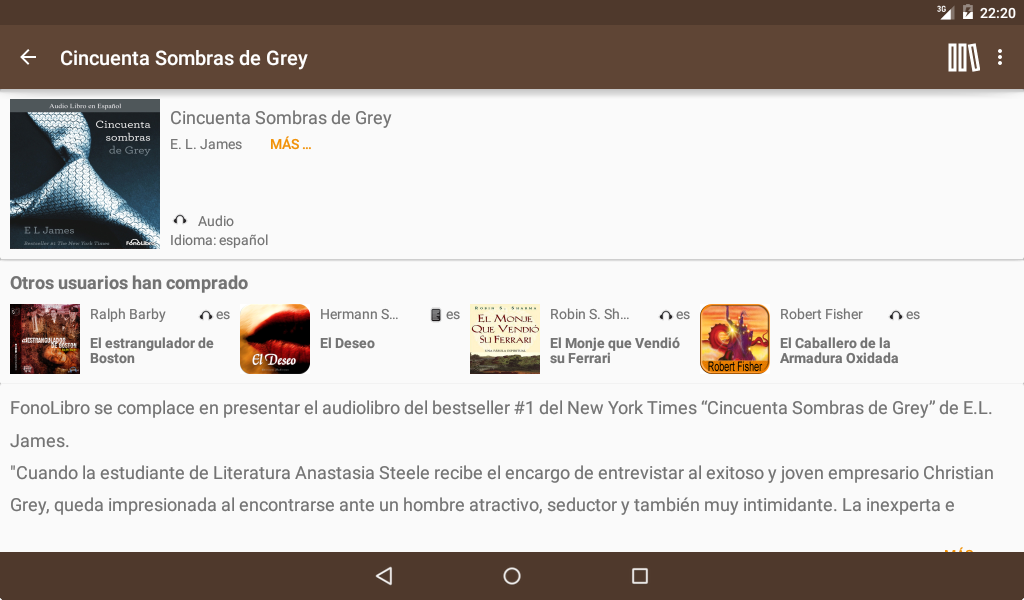Tap the system home button

(512, 576)
